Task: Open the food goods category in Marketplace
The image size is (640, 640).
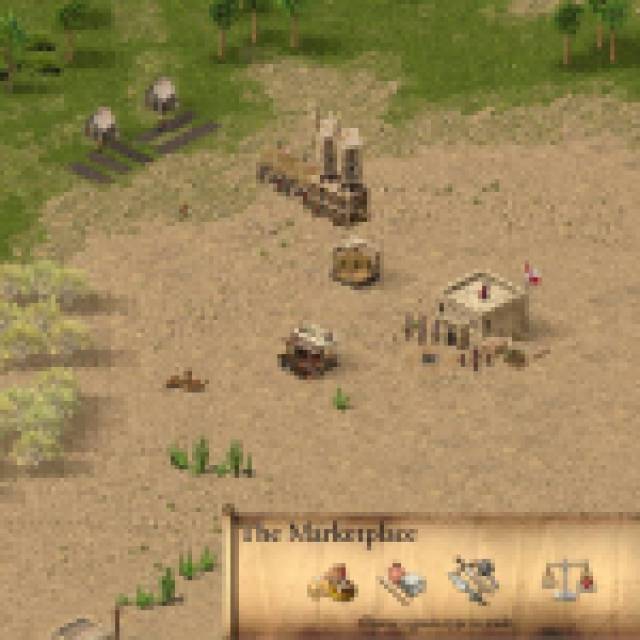Action: point(333,582)
